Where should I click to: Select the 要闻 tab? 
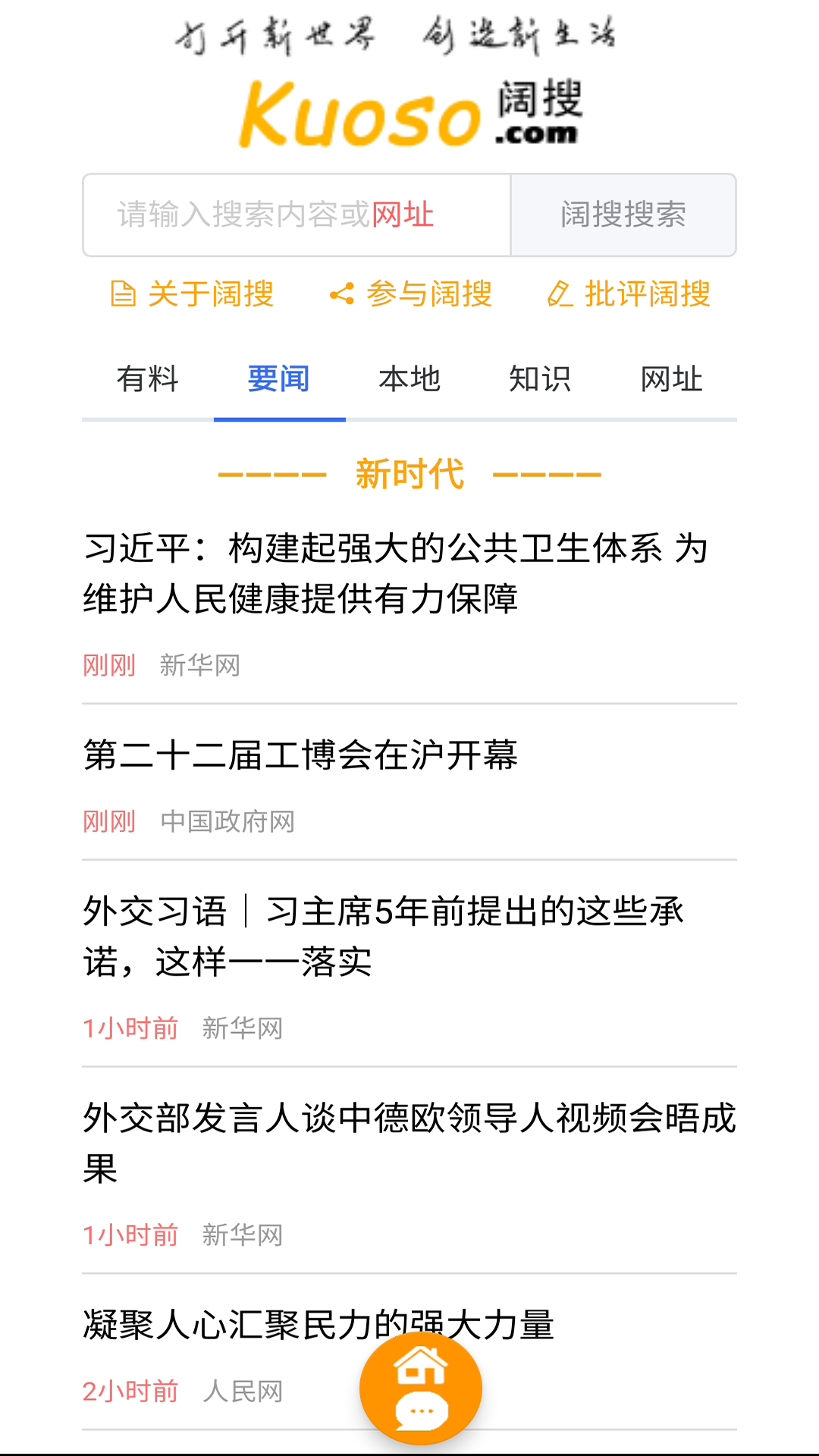tap(279, 378)
